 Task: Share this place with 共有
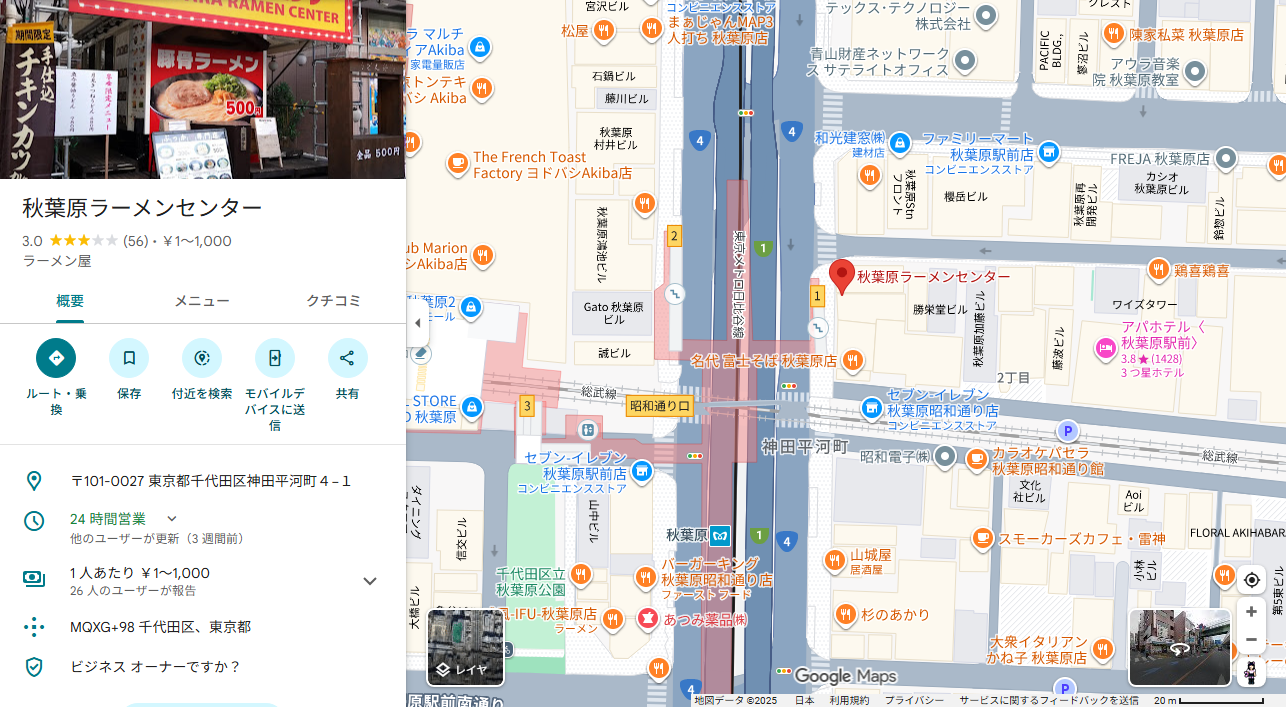(347, 358)
